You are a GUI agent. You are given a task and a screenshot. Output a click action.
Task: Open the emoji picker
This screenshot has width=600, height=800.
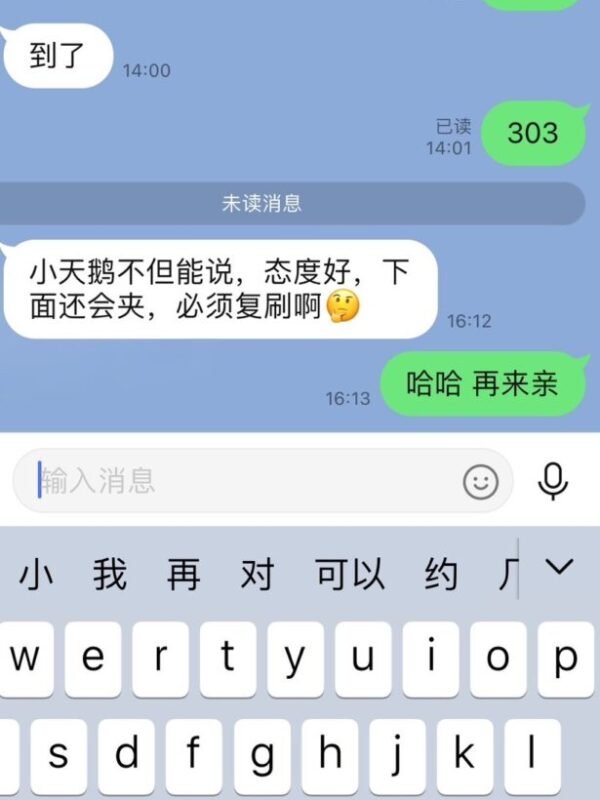pos(480,482)
